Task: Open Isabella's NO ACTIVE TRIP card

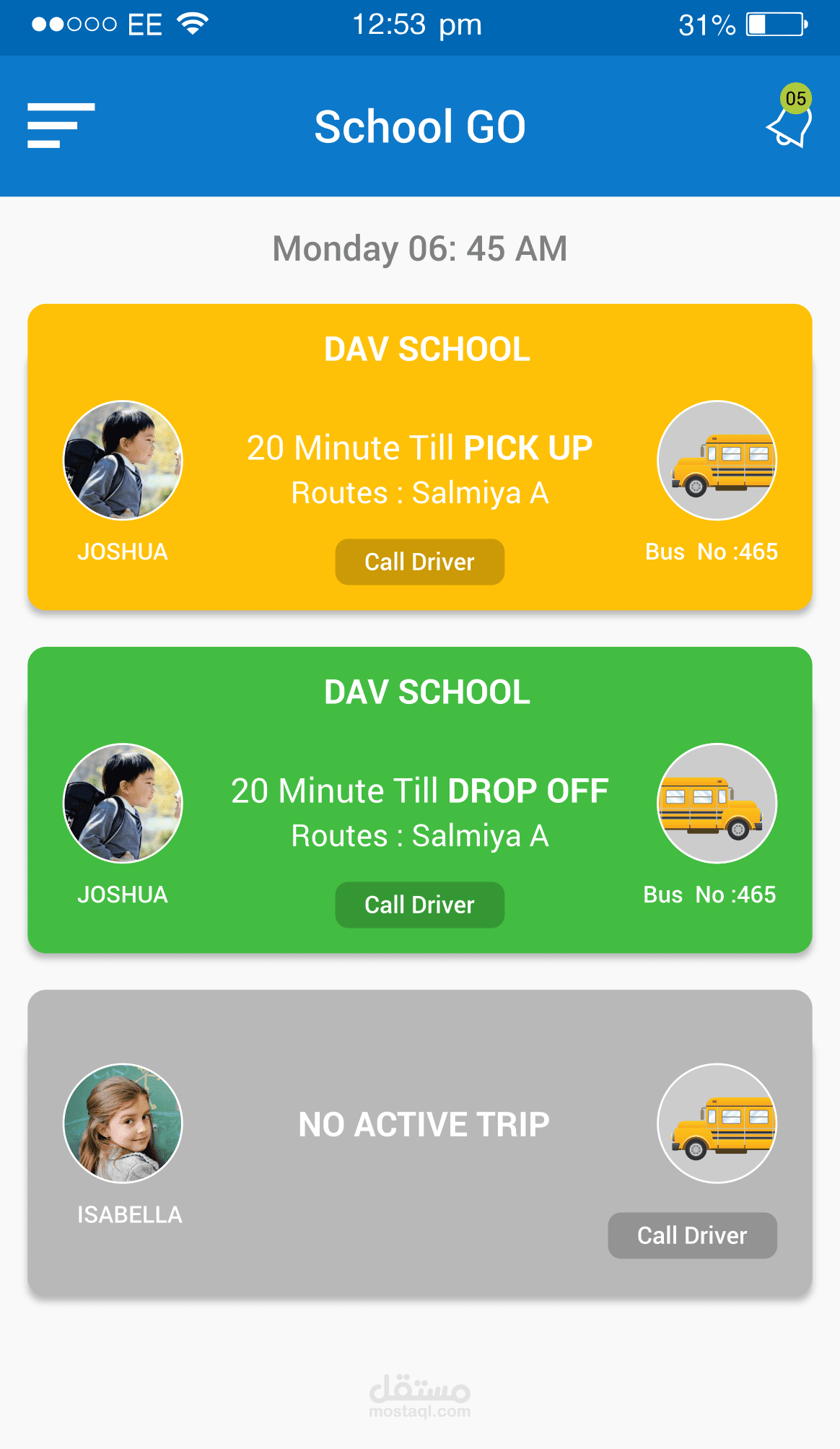Action: click(423, 1125)
